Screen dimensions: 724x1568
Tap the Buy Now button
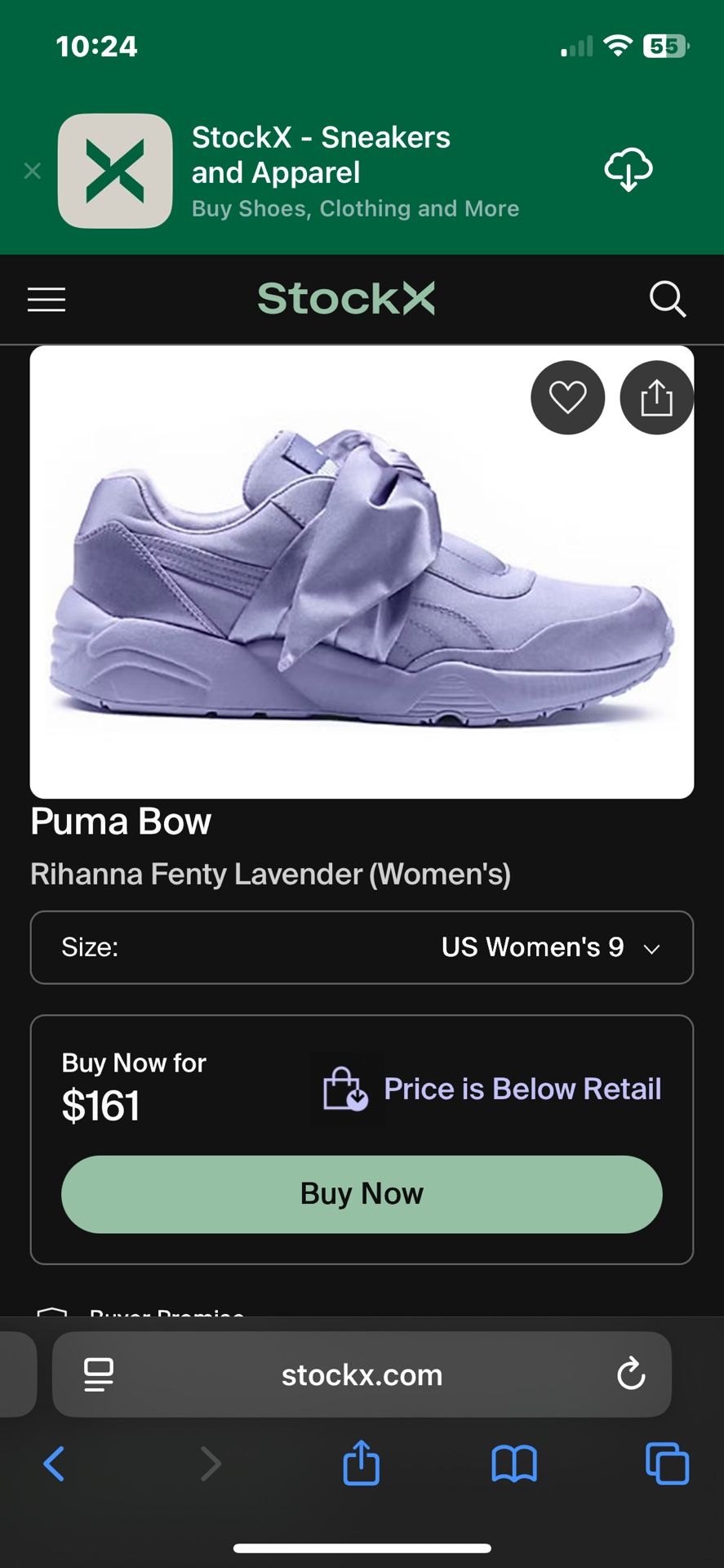pos(362,1193)
